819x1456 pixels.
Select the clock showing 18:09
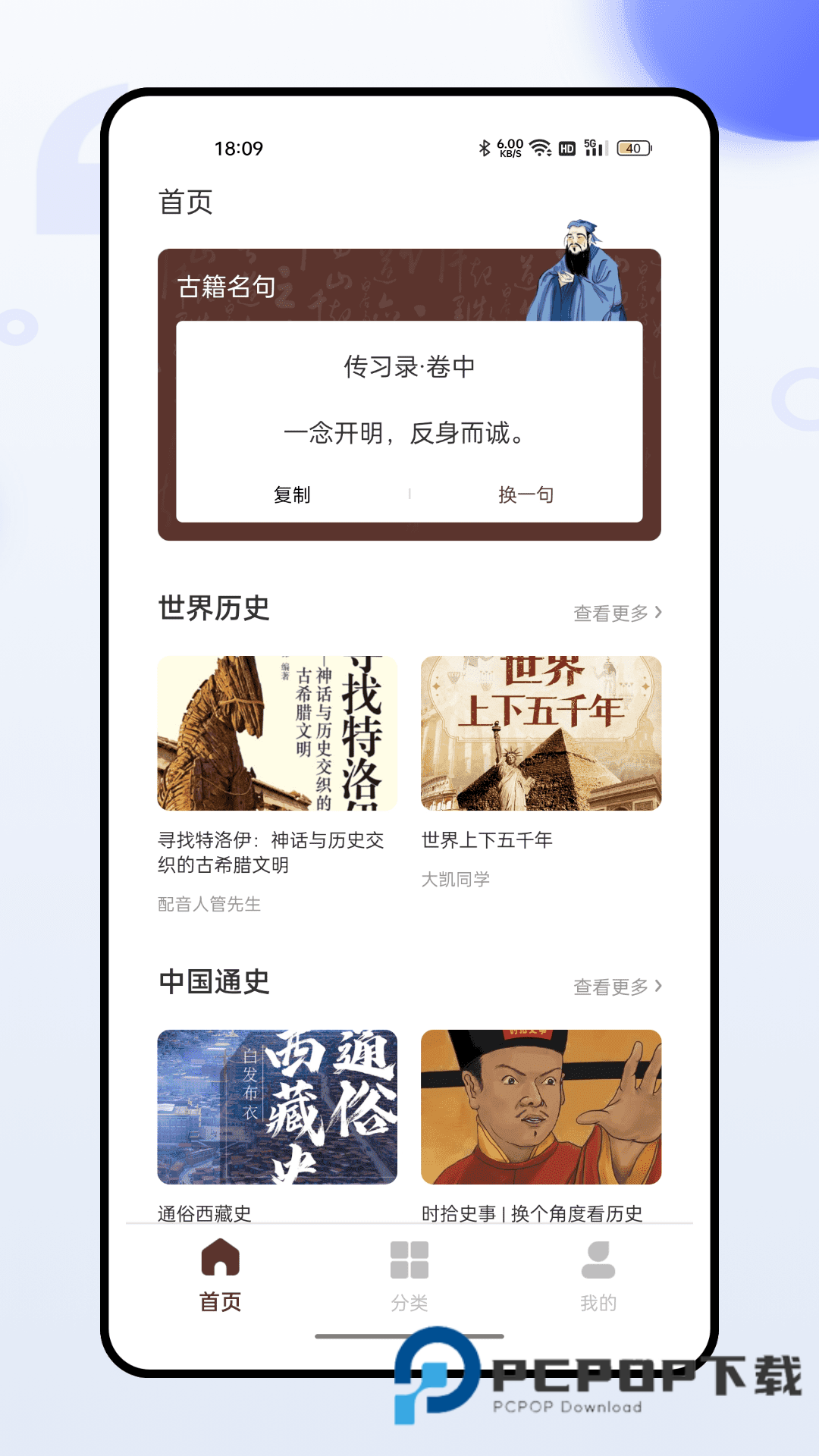239,148
